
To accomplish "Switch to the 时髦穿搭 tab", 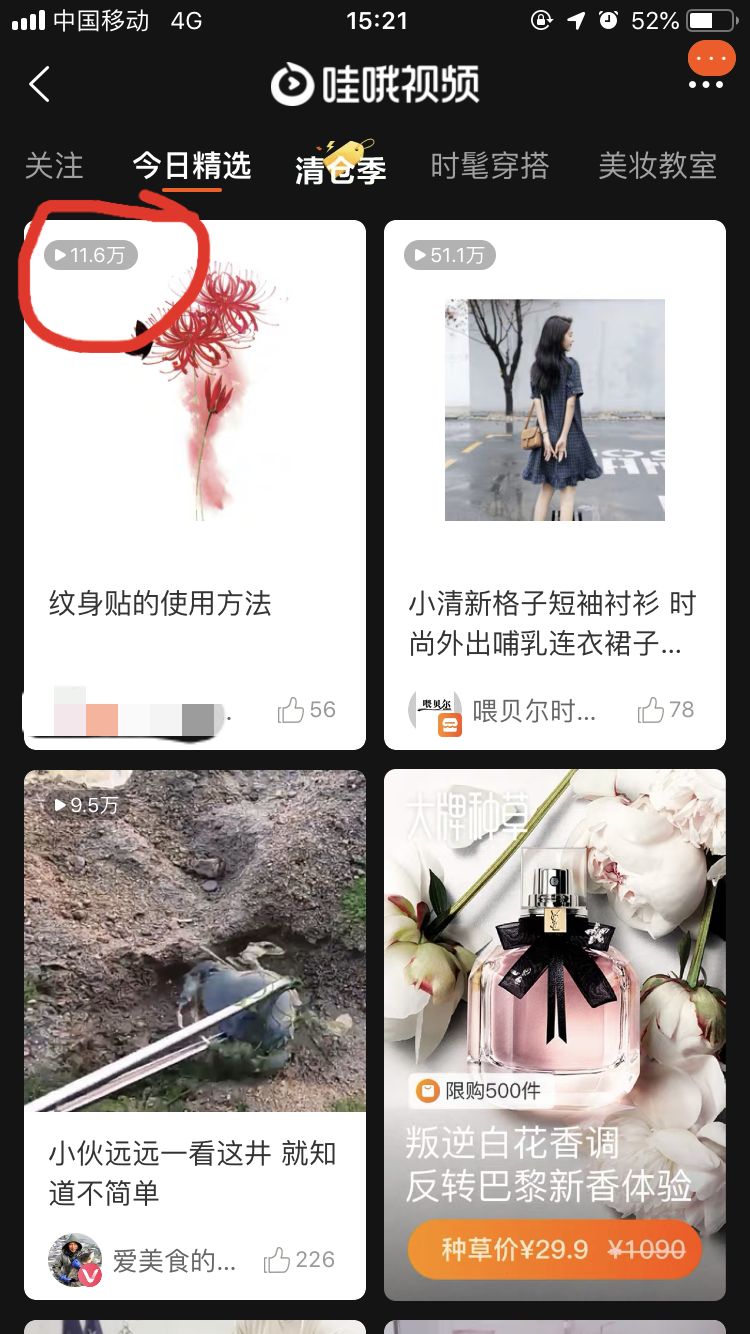I will (x=490, y=166).
